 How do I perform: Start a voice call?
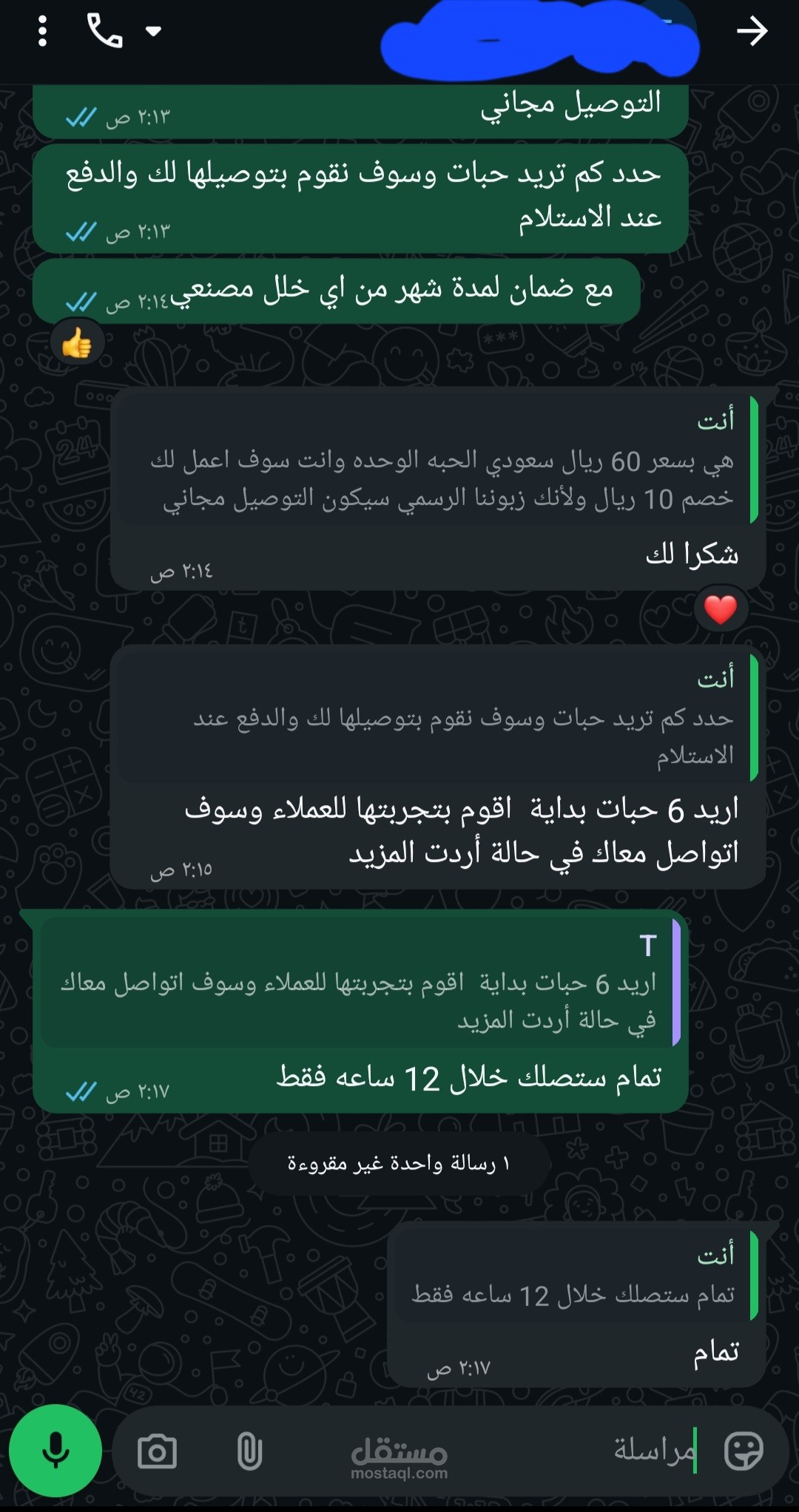[x=105, y=31]
